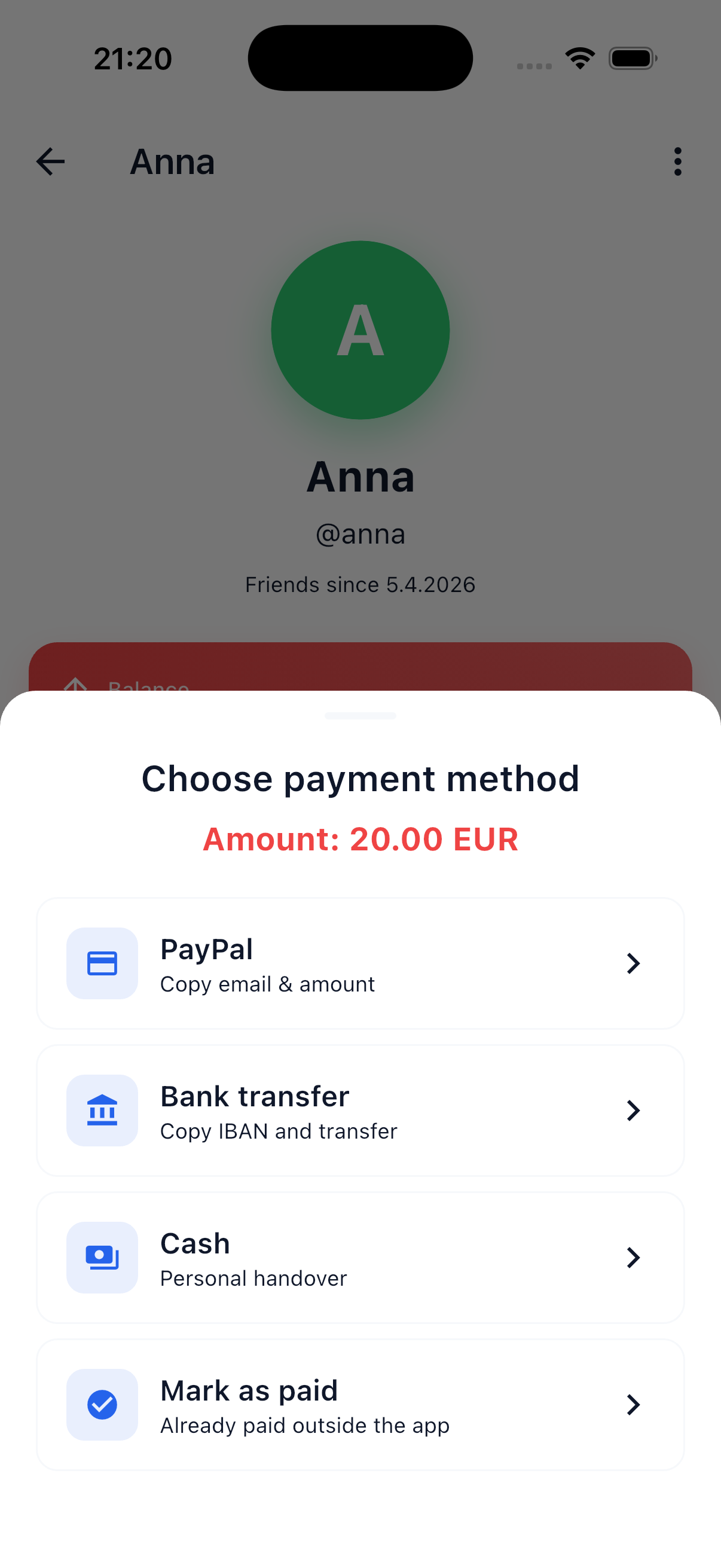Open the three-dot overflow menu
The image size is (721, 1568).
pyautogui.click(x=677, y=162)
